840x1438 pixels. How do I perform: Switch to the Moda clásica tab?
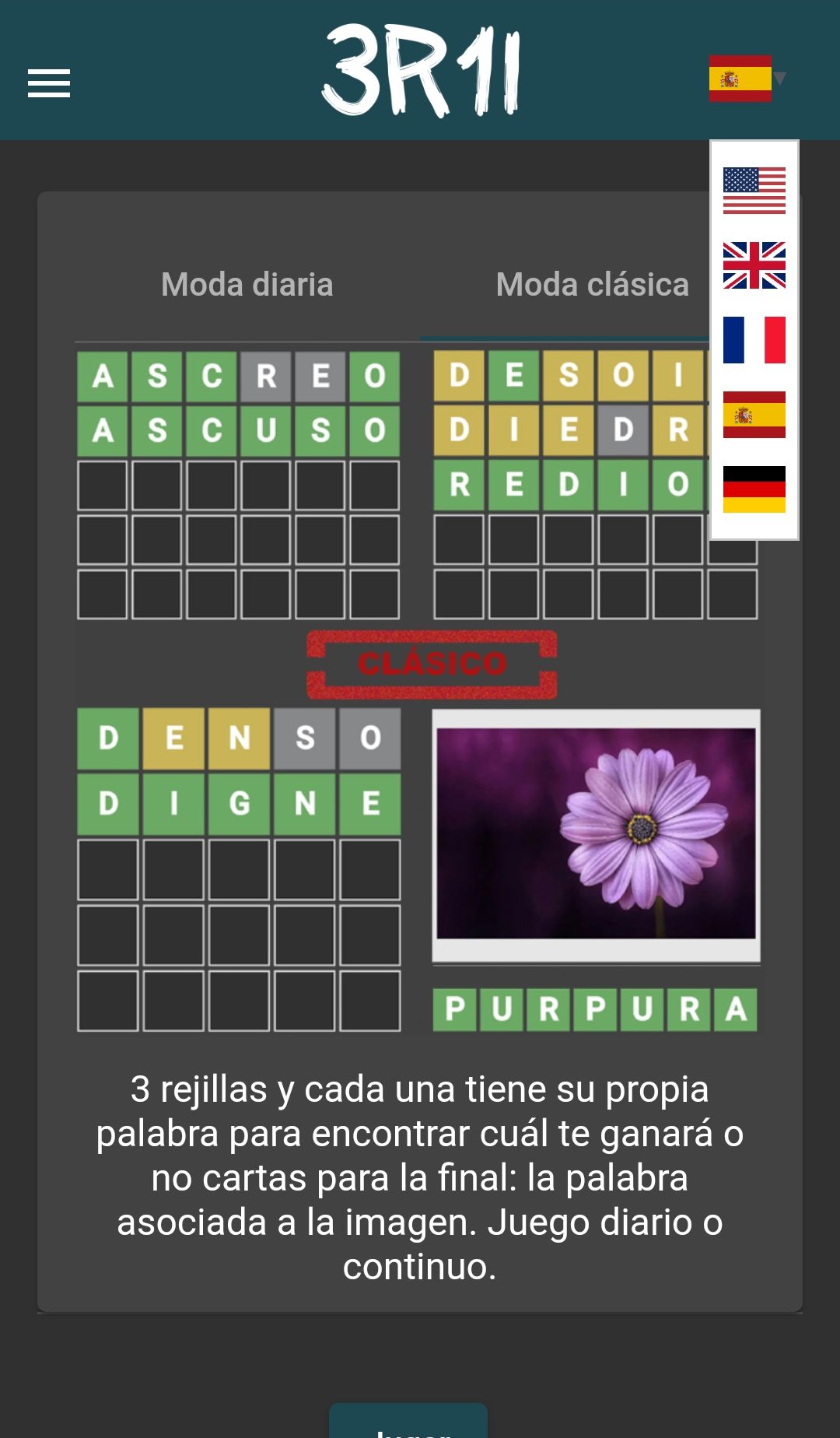click(592, 285)
